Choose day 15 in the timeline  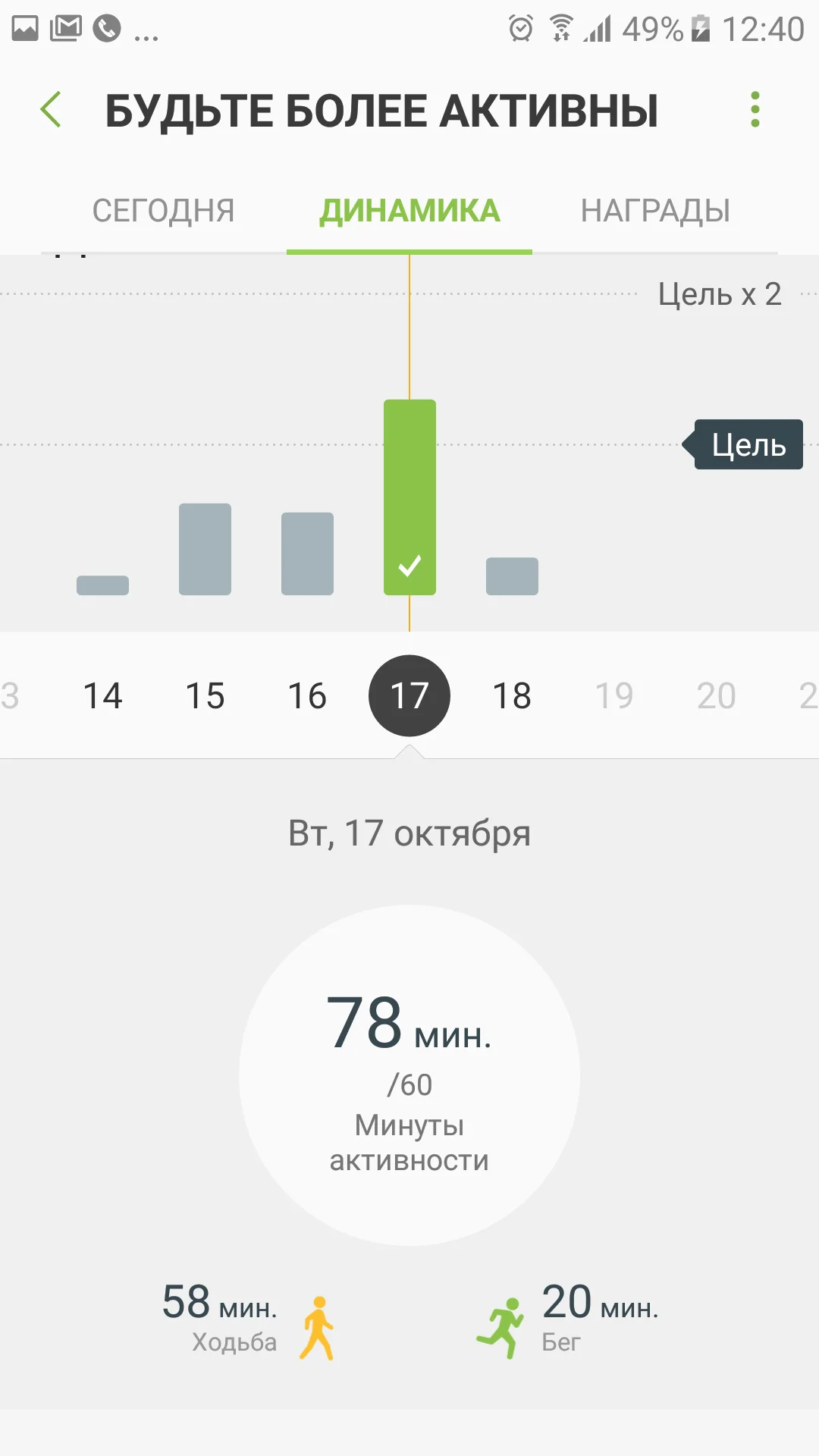[x=204, y=695]
